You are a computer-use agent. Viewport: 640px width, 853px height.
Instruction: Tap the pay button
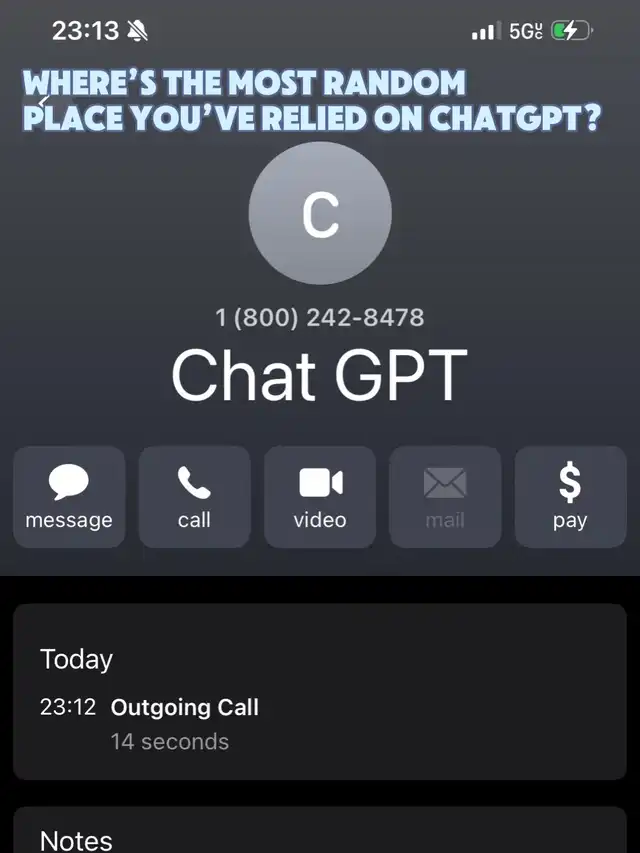(570, 497)
